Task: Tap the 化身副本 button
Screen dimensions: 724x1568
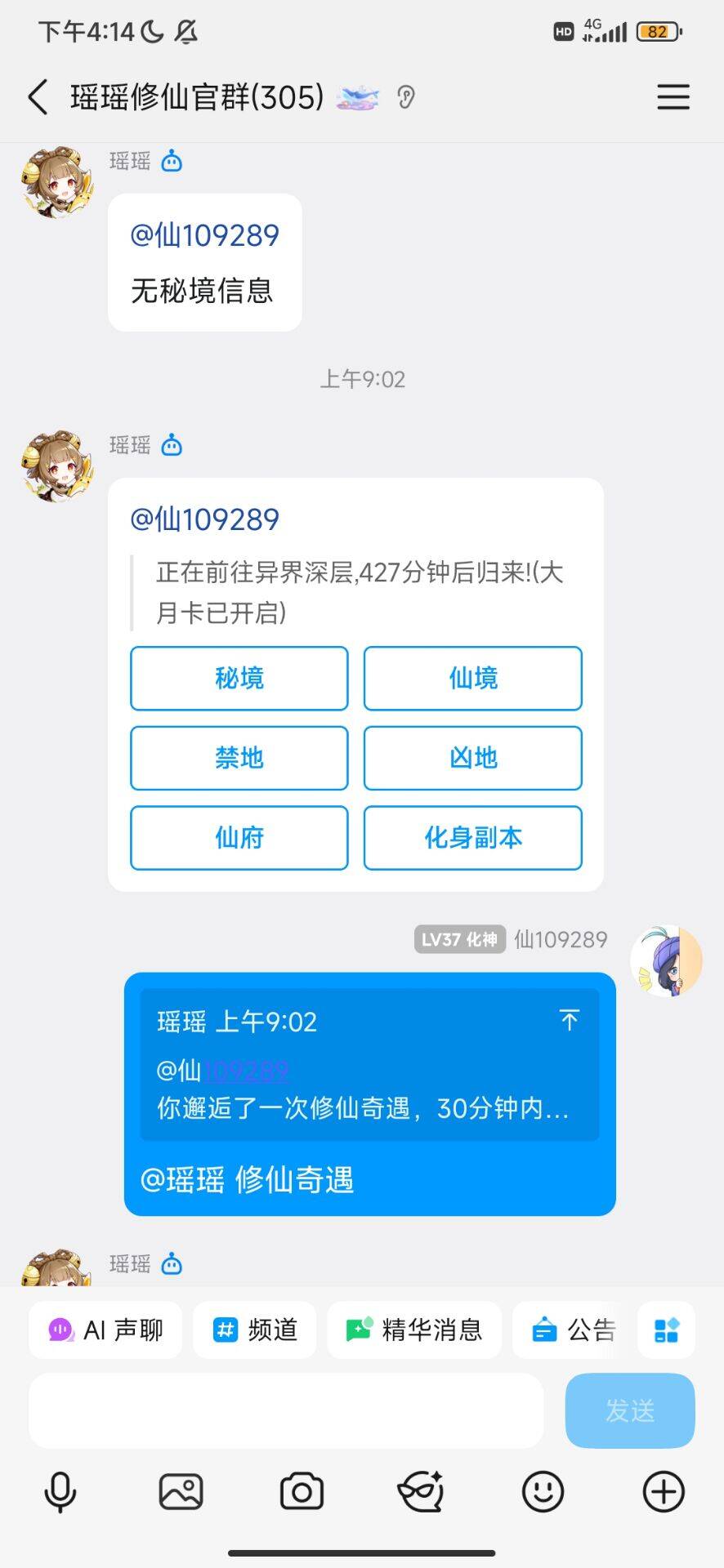Action: [472, 837]
